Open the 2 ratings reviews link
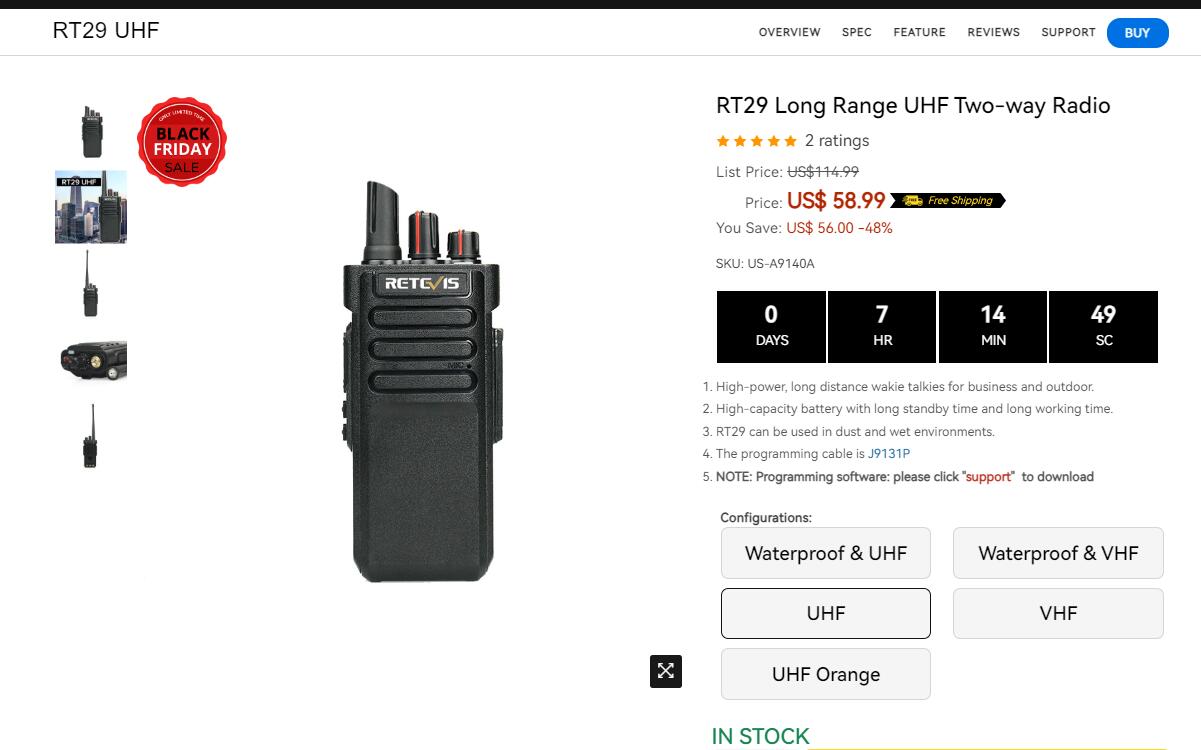 (836, 141)
